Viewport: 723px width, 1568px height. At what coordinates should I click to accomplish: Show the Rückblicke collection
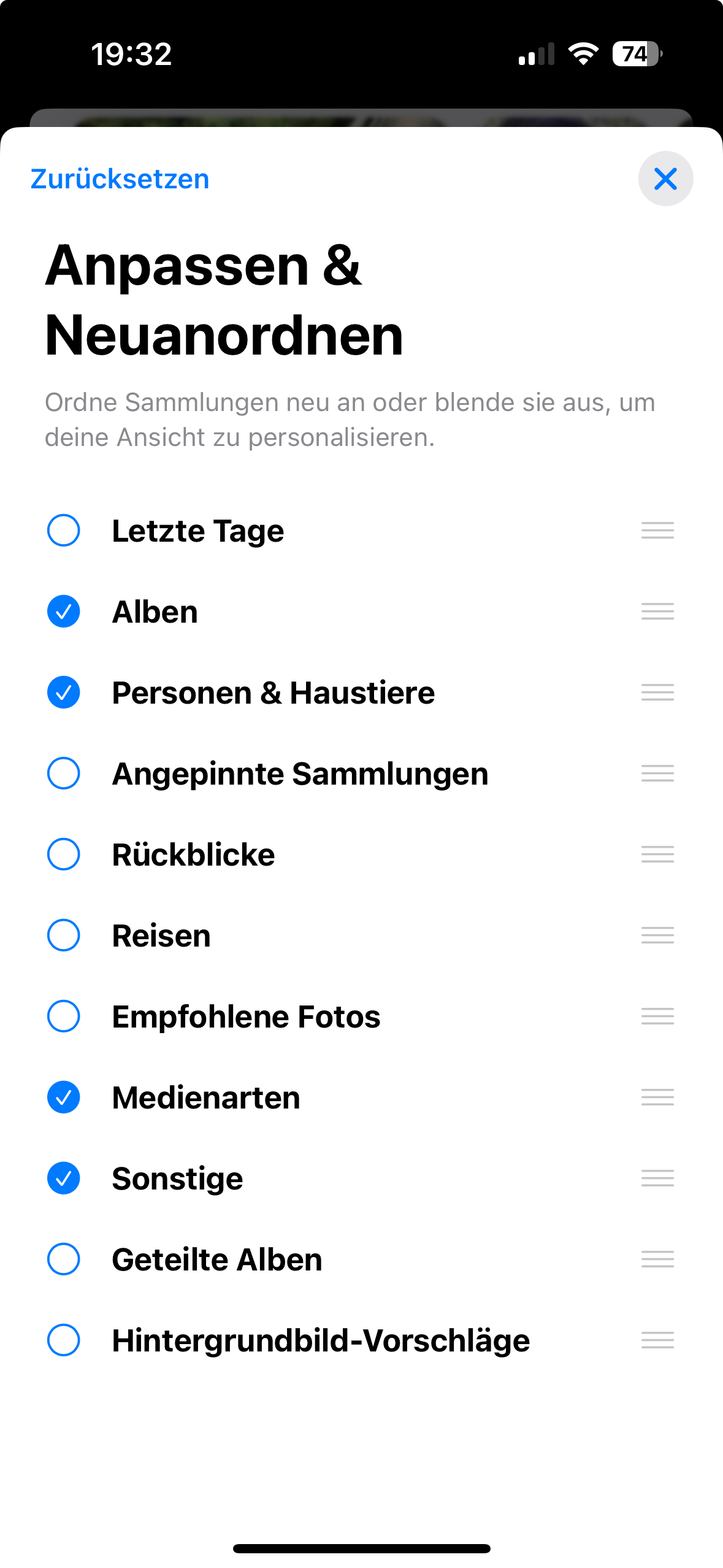point(64,854)
